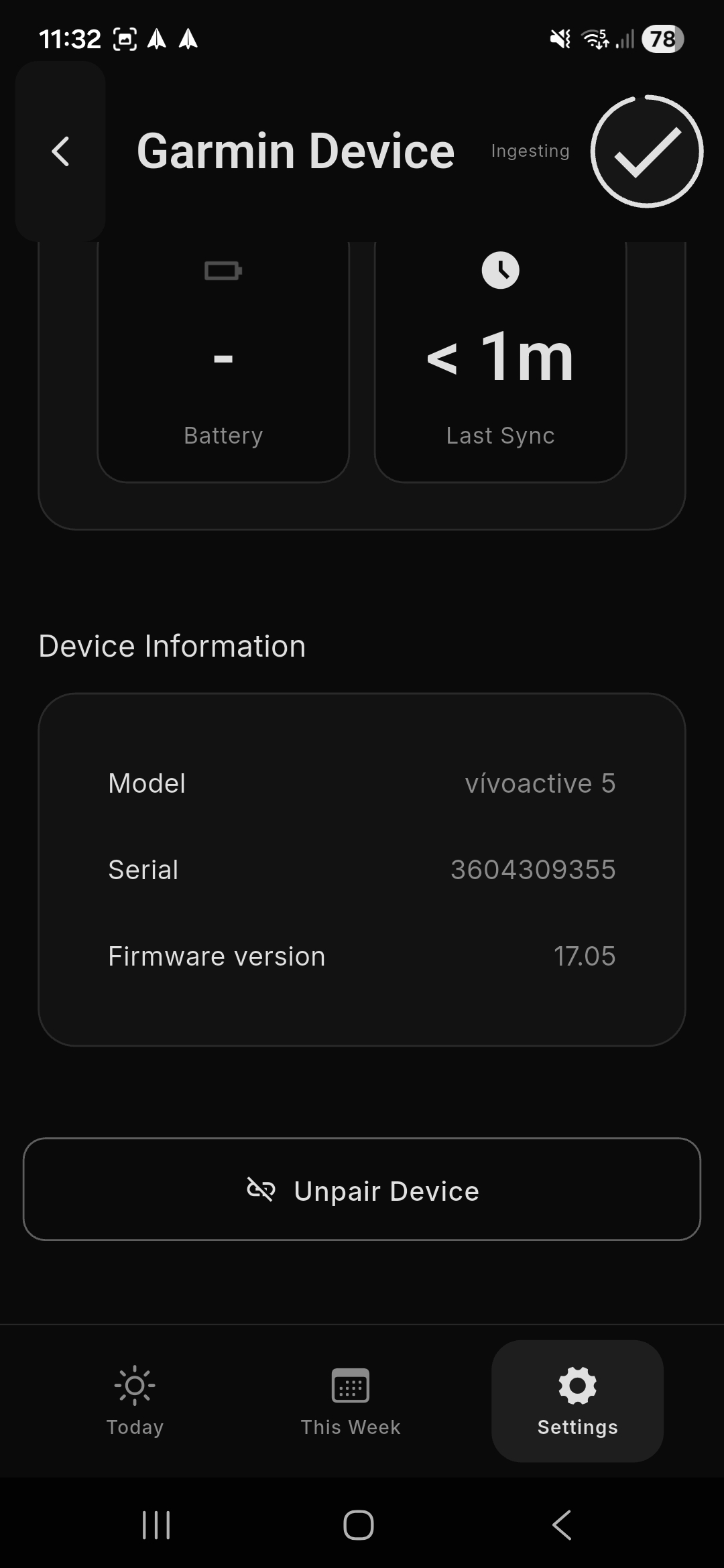
Task: Unpair the Garmin device
Action: point(362,1190)
